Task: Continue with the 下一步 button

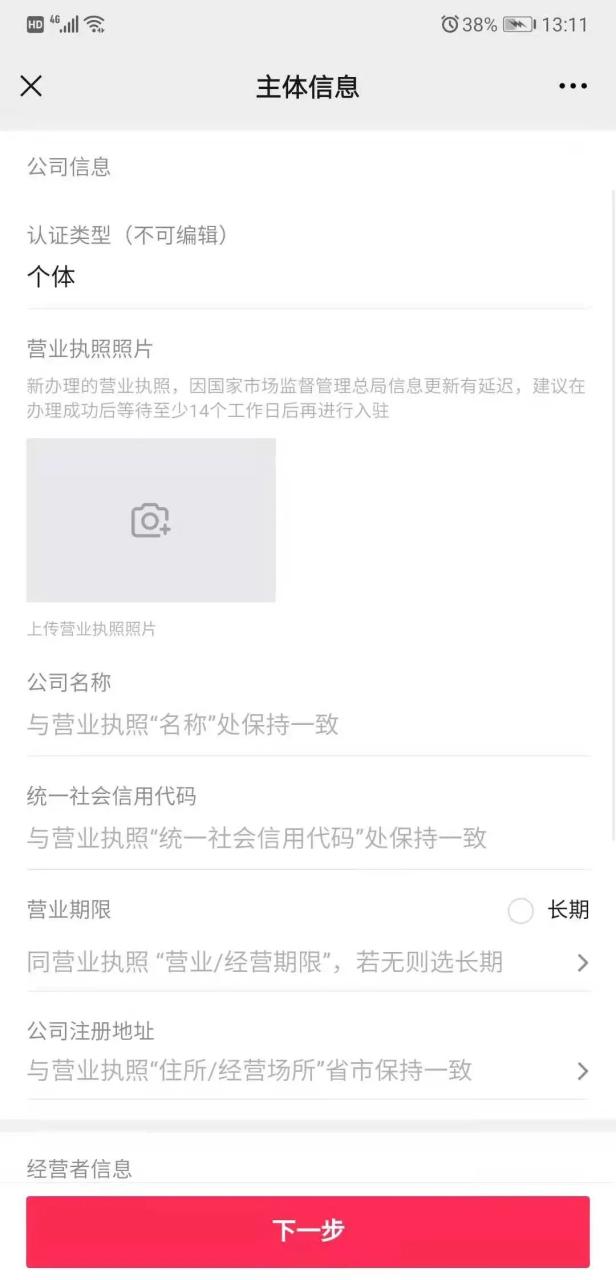Action: pyautogui.click(x=308, y=1231)
